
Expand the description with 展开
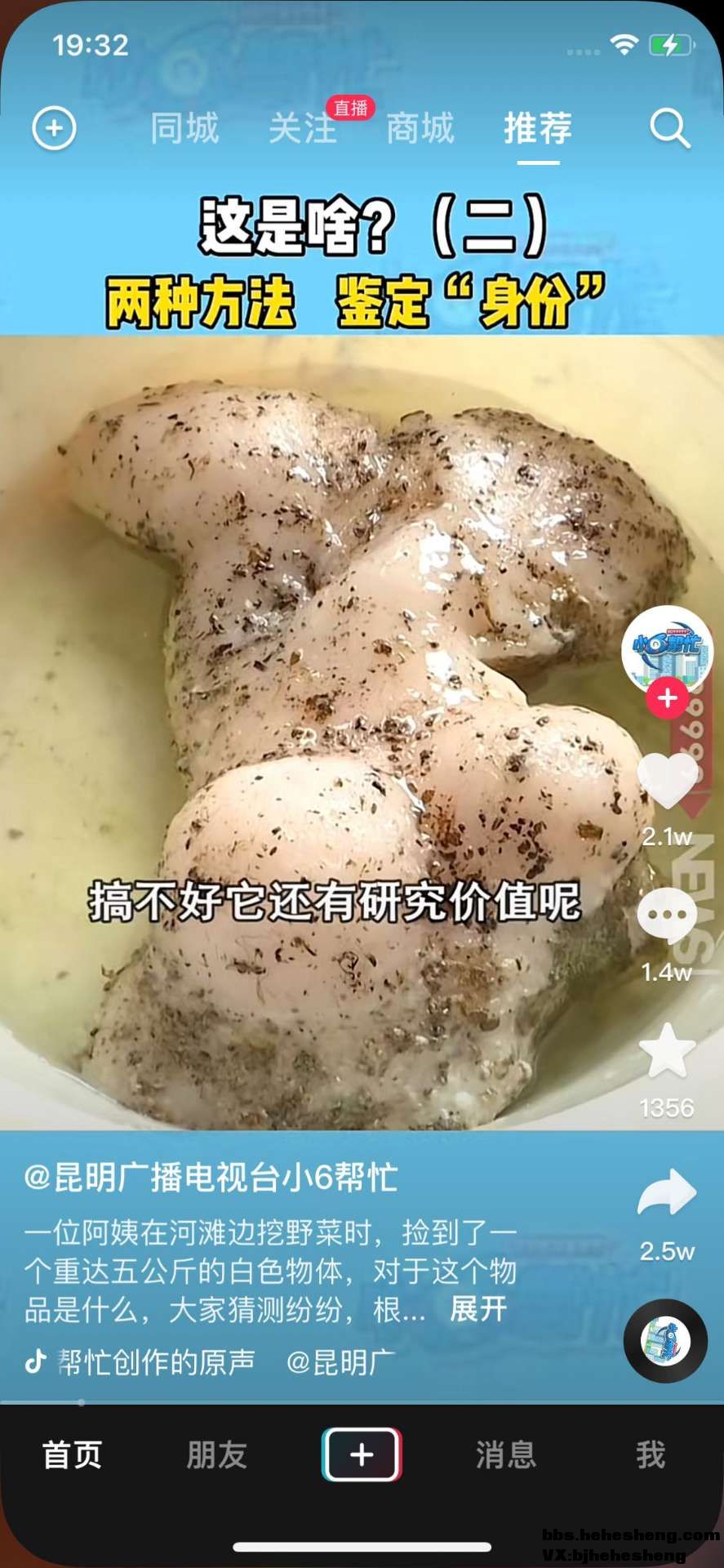point(478,1309)
